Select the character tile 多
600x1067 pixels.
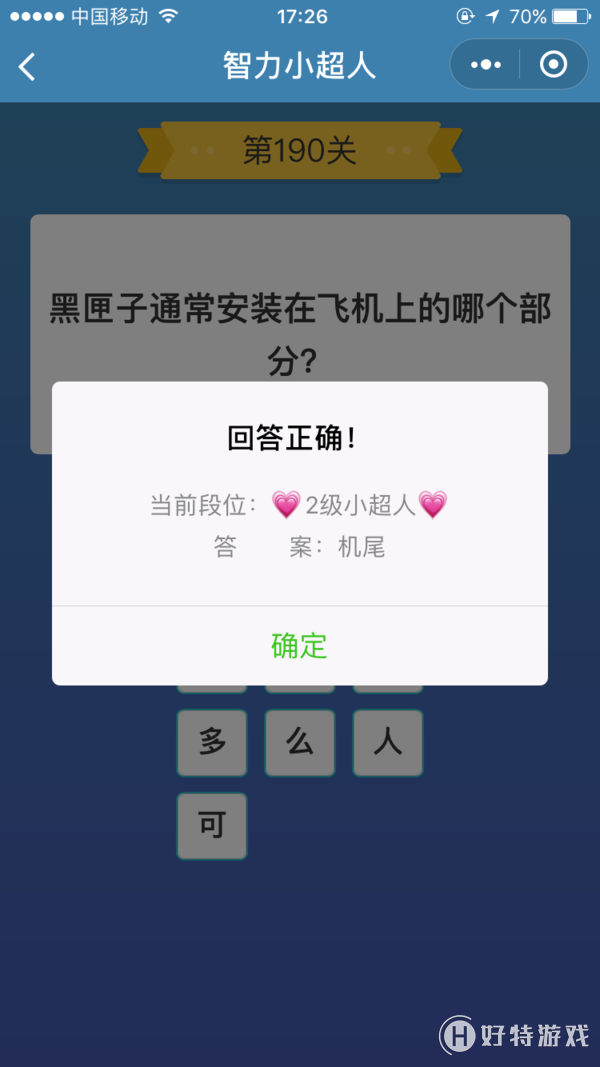click(212, 743)
